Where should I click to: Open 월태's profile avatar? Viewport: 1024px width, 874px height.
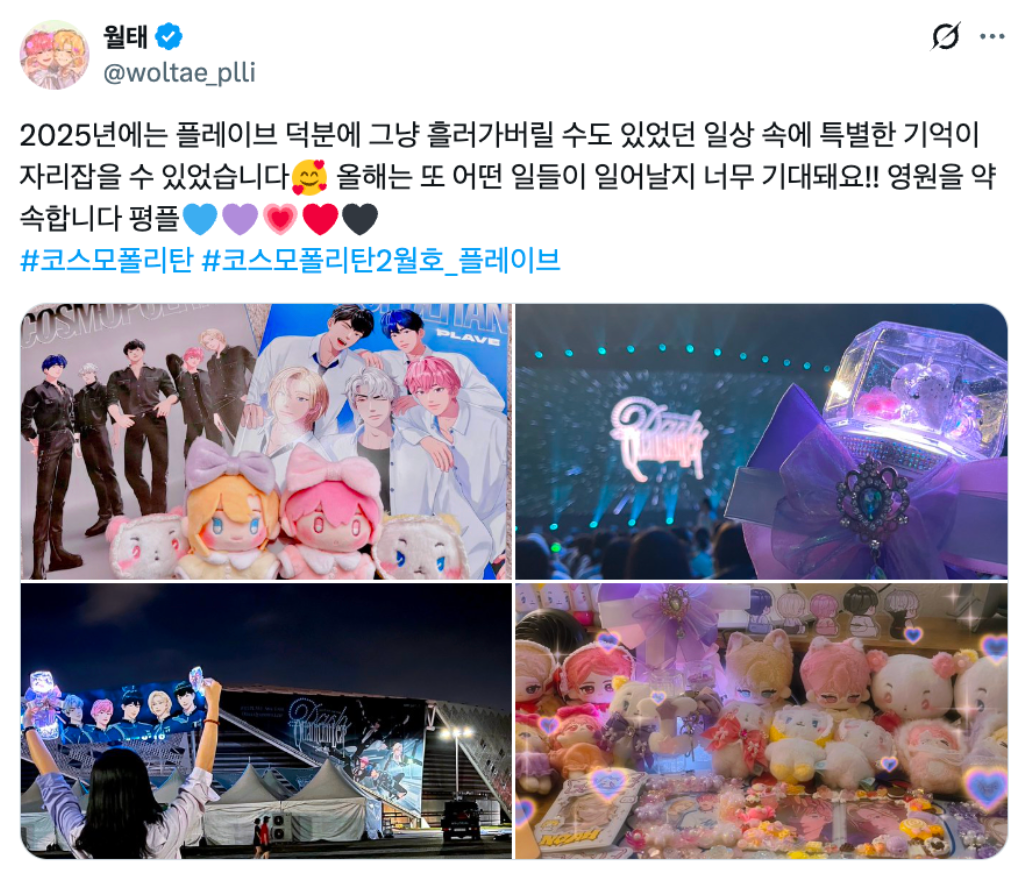(x=54, y=54)
